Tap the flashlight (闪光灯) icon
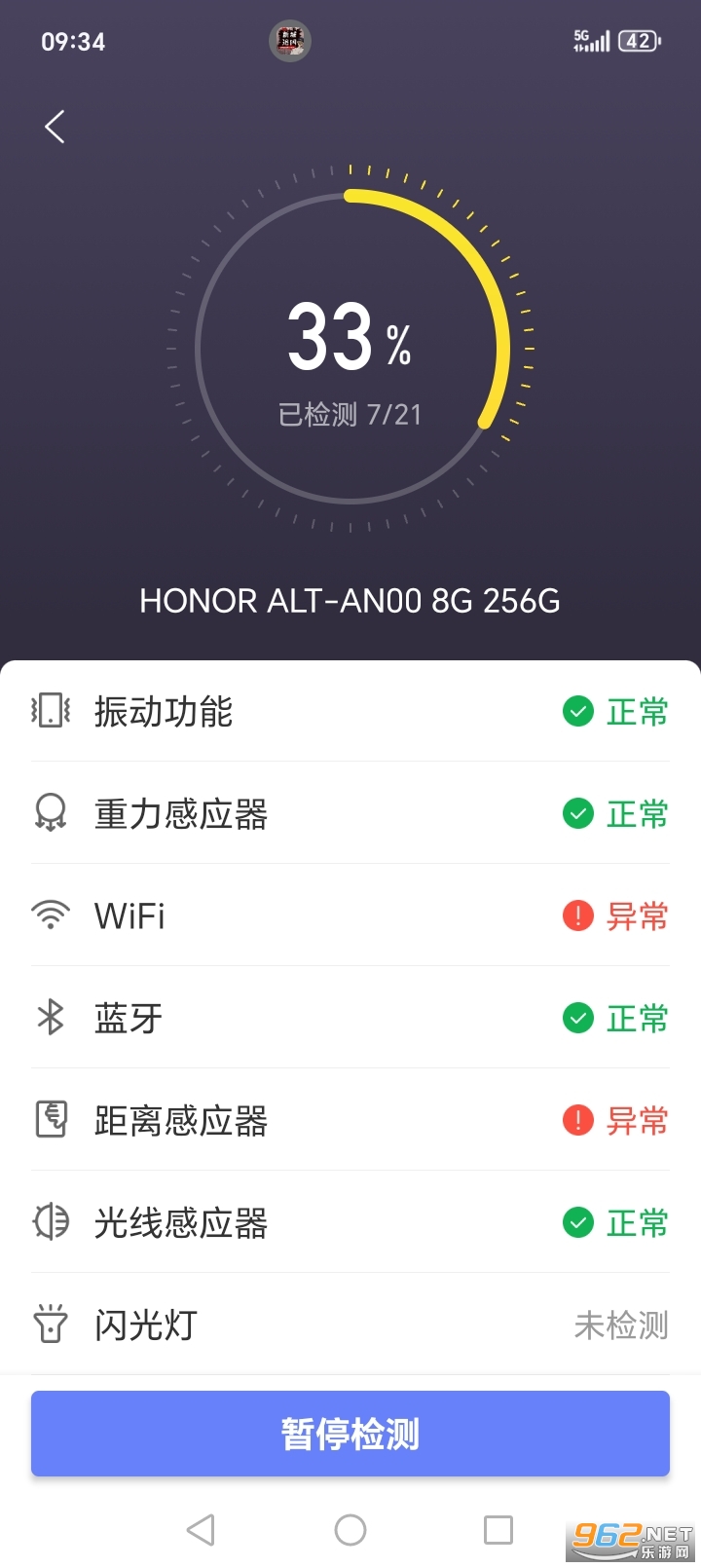701x1568 pixels. point(51,1325)
